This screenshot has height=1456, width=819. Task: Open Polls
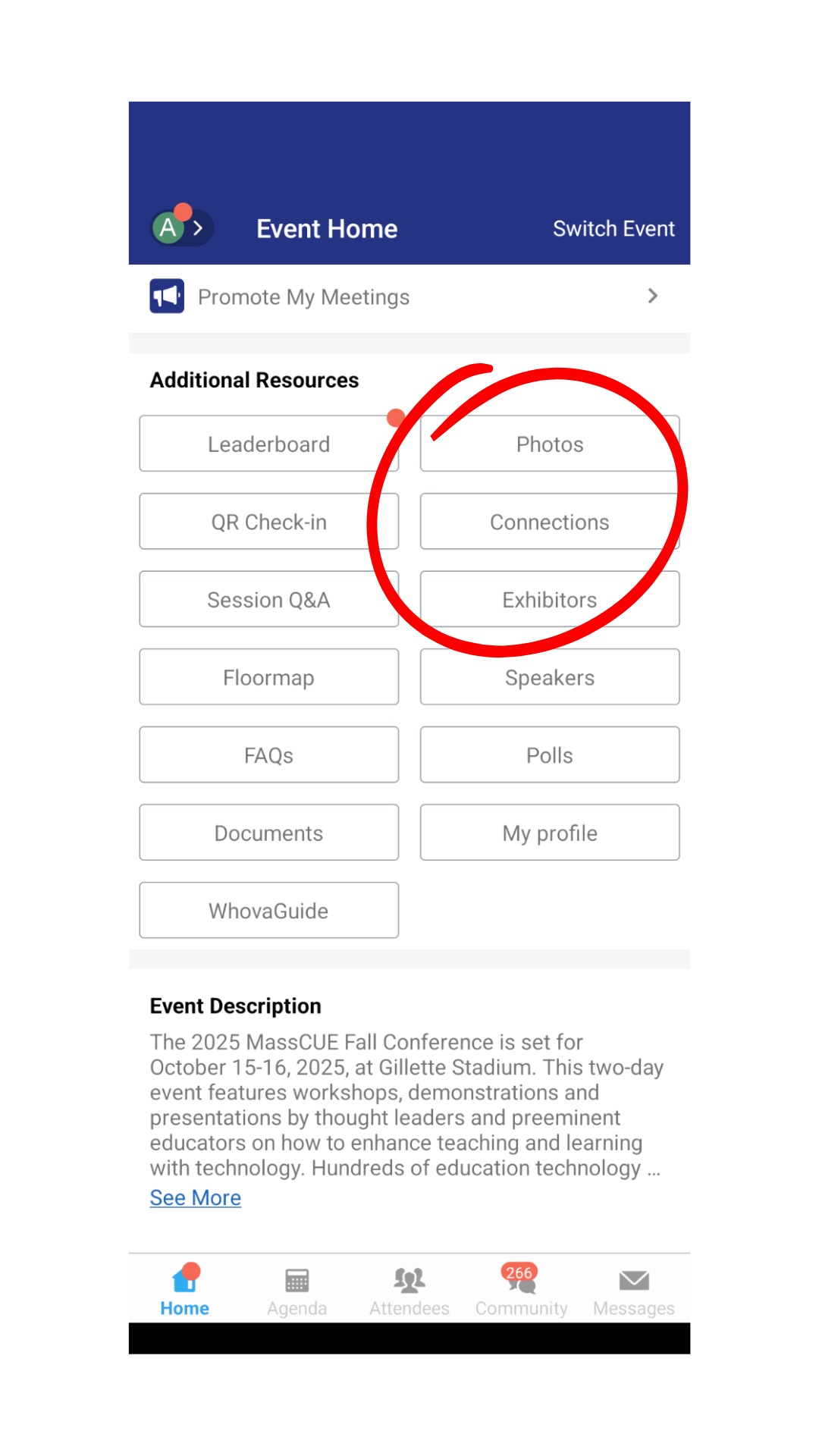point(549,755)
